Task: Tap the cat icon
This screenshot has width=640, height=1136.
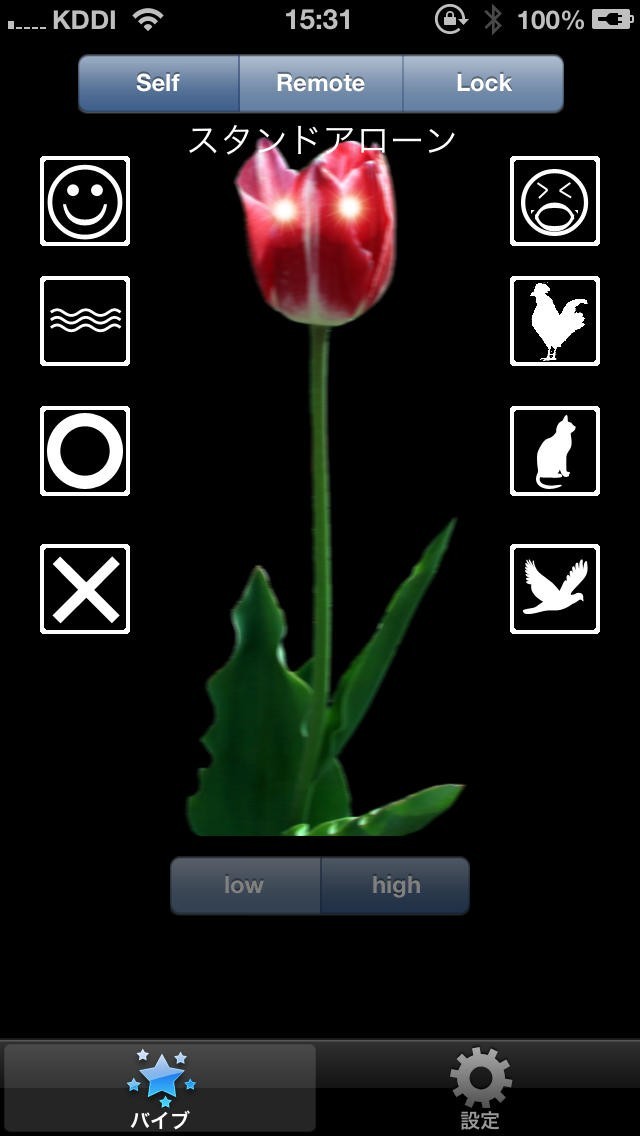Action: pyautogui.click(x=555, y=451)
